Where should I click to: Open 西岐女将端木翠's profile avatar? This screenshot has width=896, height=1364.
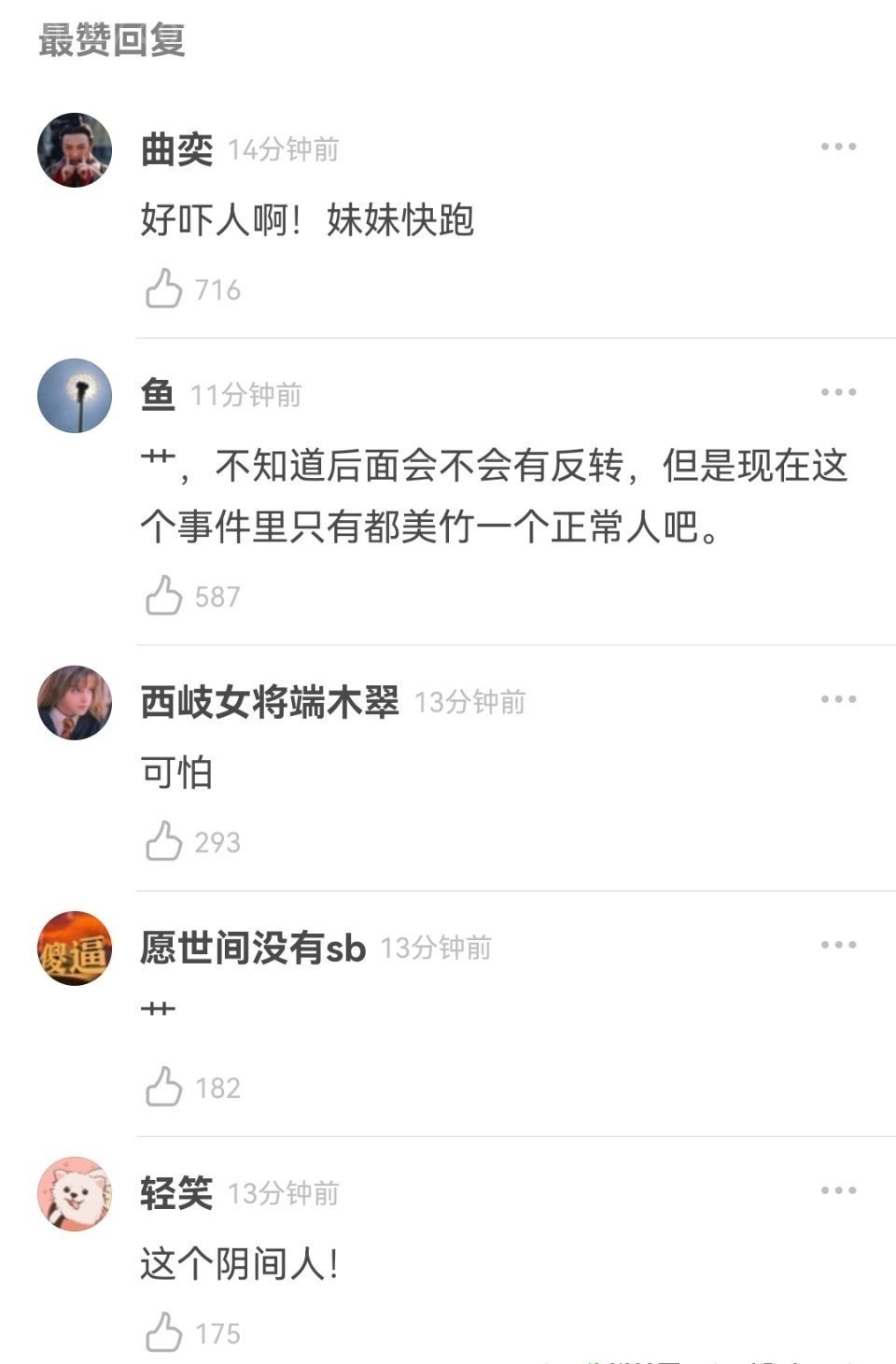click(75, 702)
